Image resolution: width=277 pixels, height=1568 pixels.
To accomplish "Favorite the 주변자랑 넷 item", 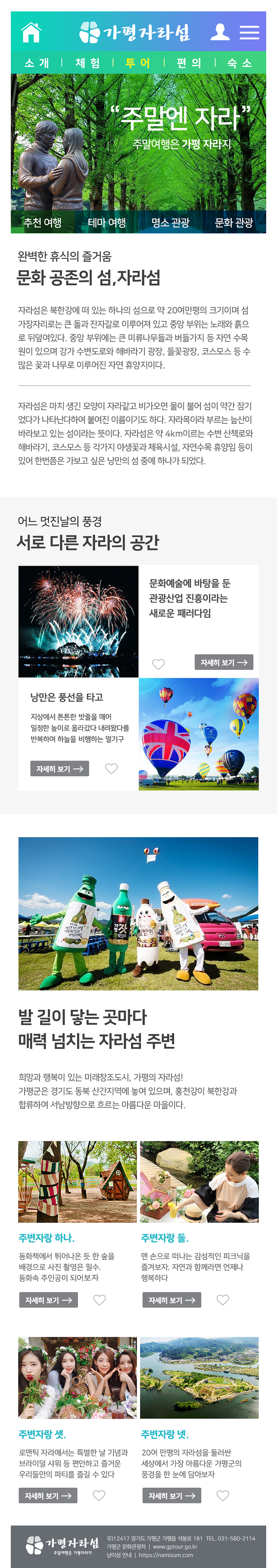I will coord(223,1495).
